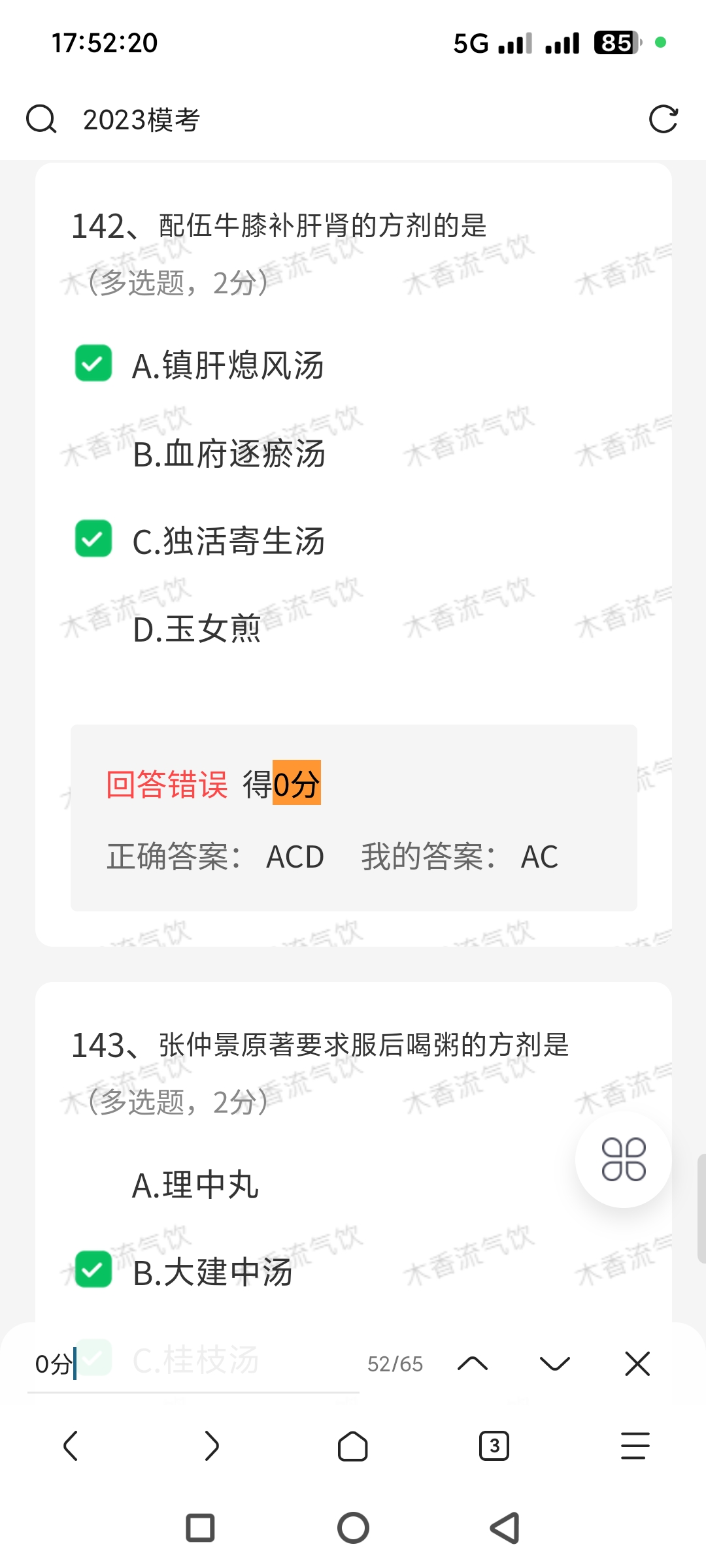Open the floating four-leaf menu button
The height and width of the screenshot is (1568, 706).
click(x=623, y=1160)
